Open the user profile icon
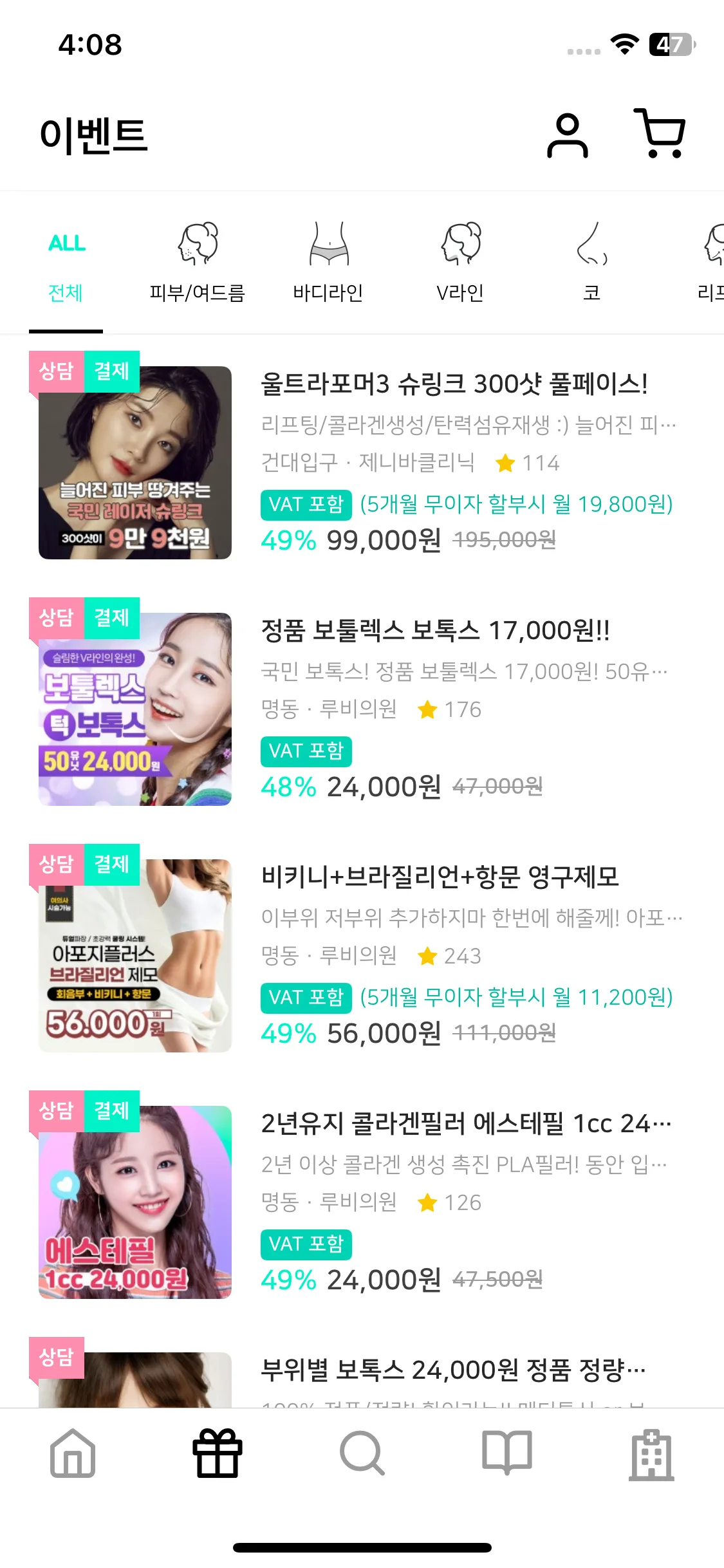The height and width of the screenshot is (1568, 724). pyautogui.click(x=567, y=135)
